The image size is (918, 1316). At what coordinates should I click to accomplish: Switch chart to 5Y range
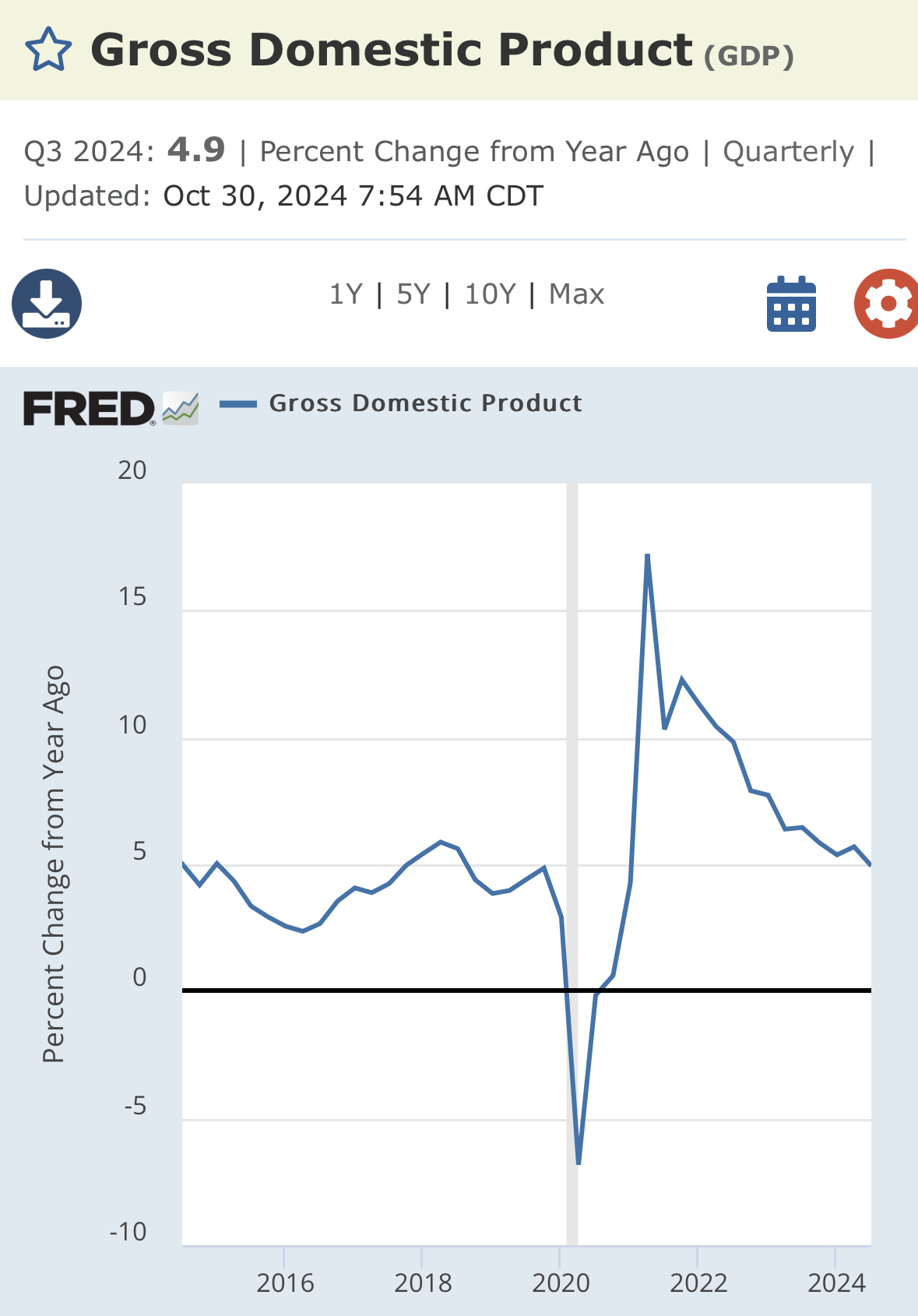pyautogui.click(x=413, y=294)
